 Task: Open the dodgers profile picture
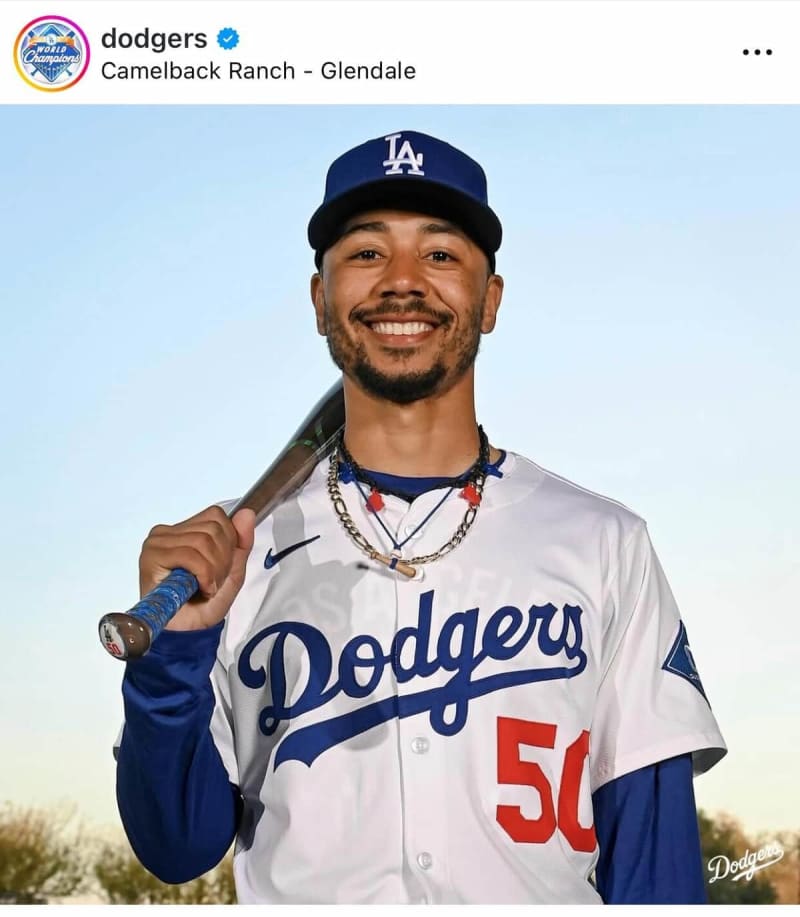(51, 53)
